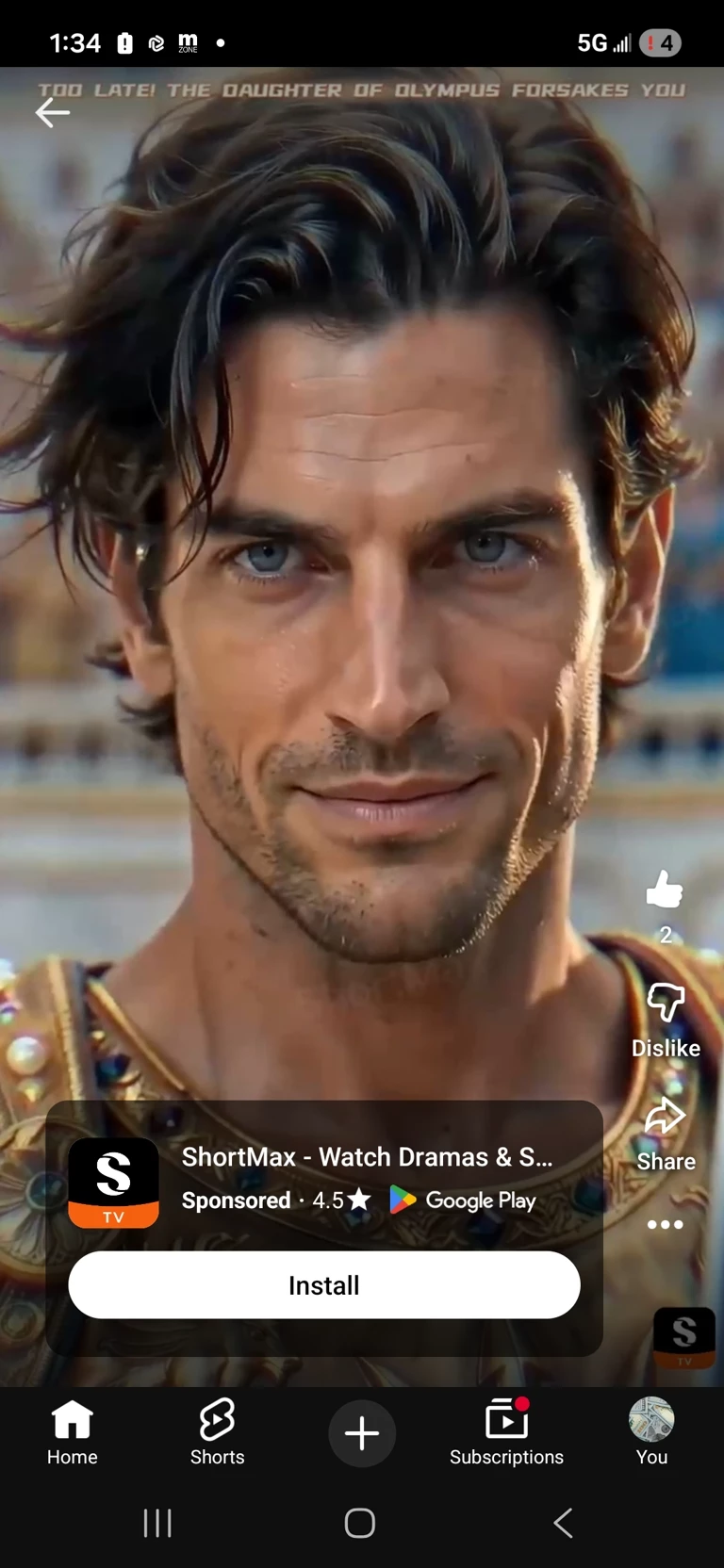724x1568 pixels.
Task: Open the ShortMax TV channel thumbnail
Action: pyautogui.click(x=683, y=1337)
